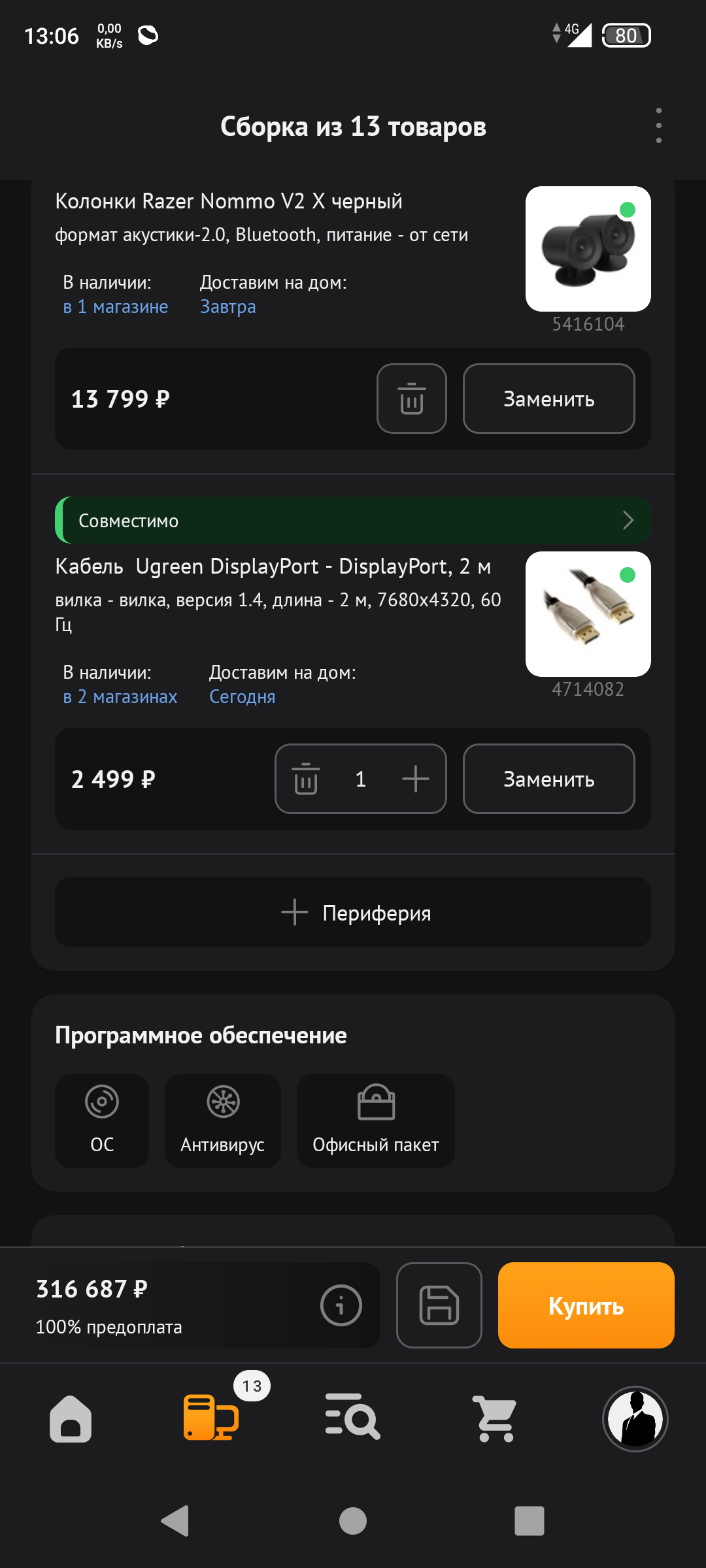View stores with the Ugreen cable in stock
Viewport: 706px width, 1568px height.
[120, 696]
